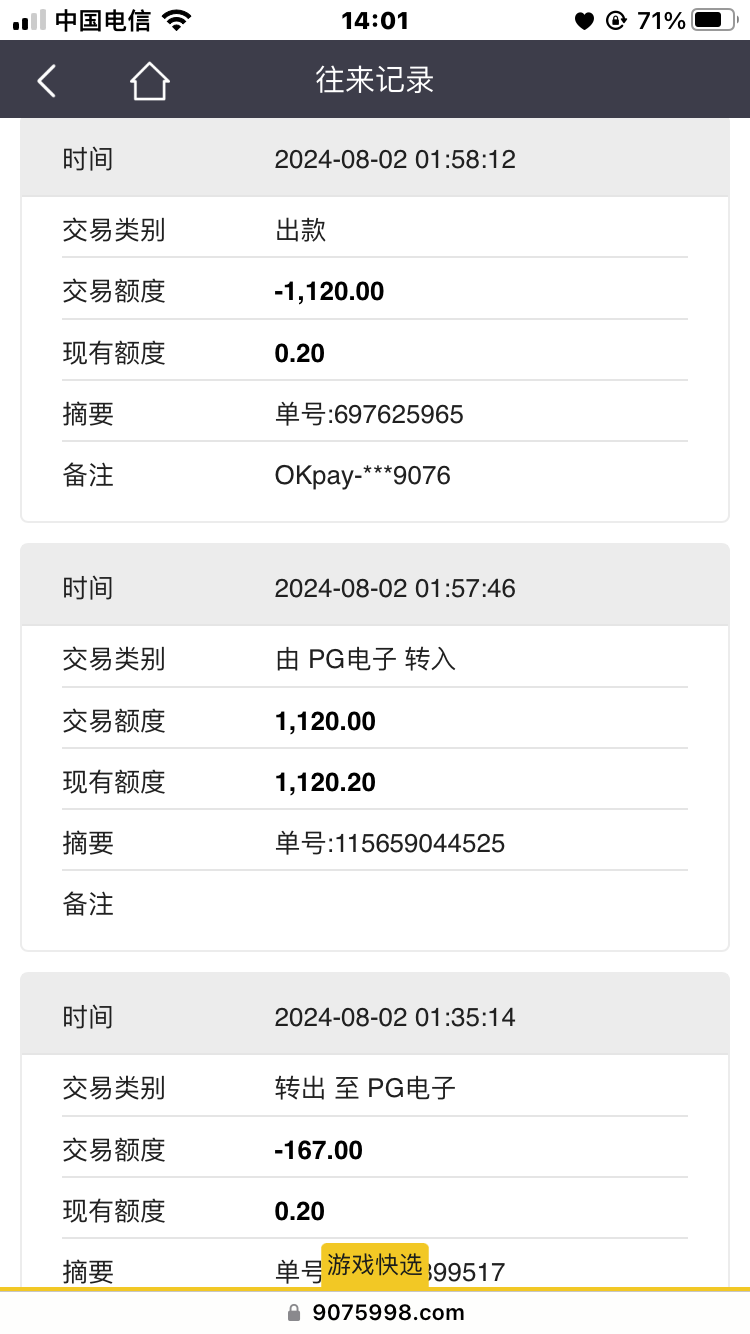Open the home page icon
The width and height of the screenshot is (750, 1334).
tap(149, 80)
